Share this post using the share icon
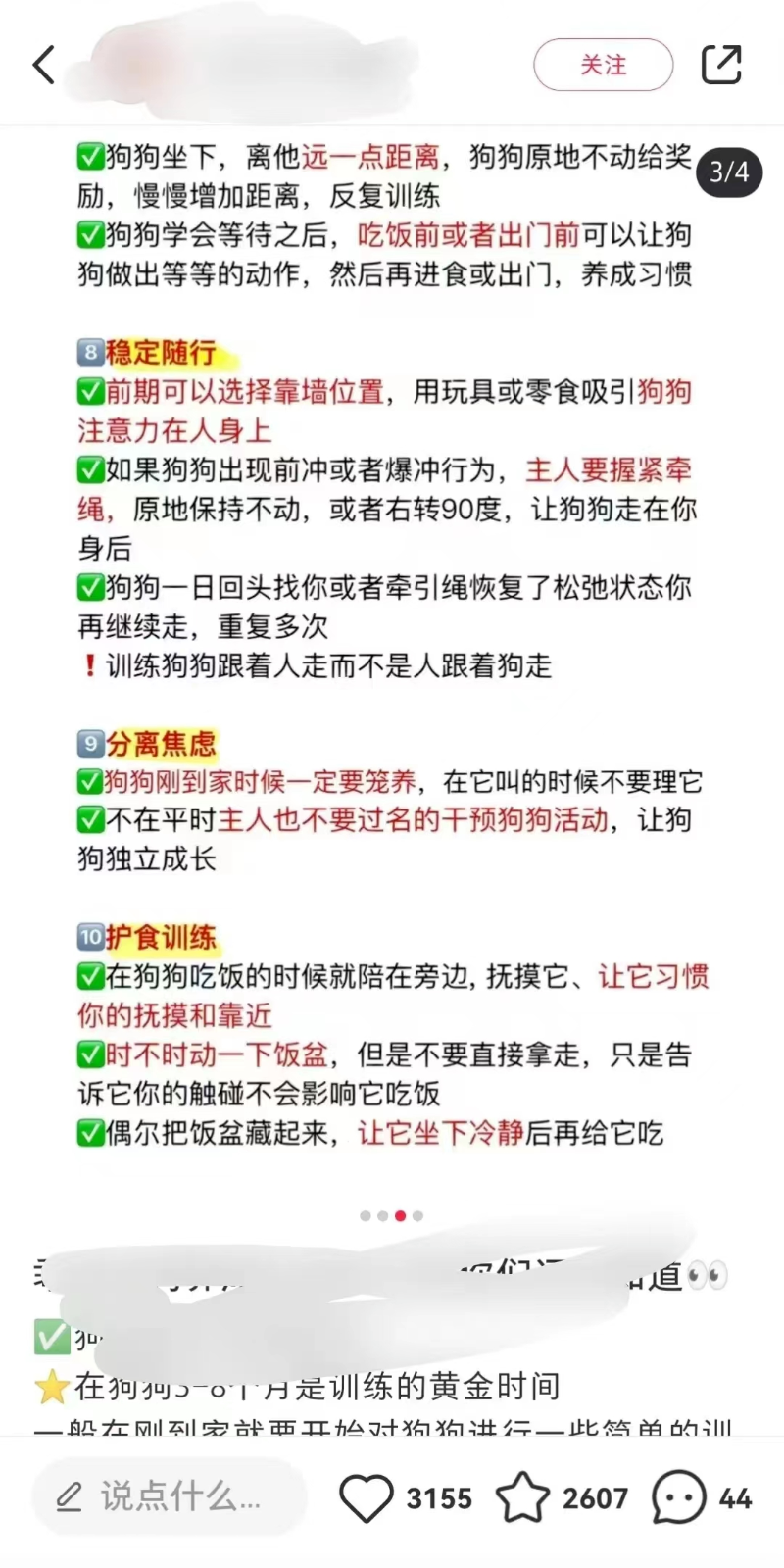Image resolution: width=784 pixels, height=1568 pixels. click(x=721, y=65)
